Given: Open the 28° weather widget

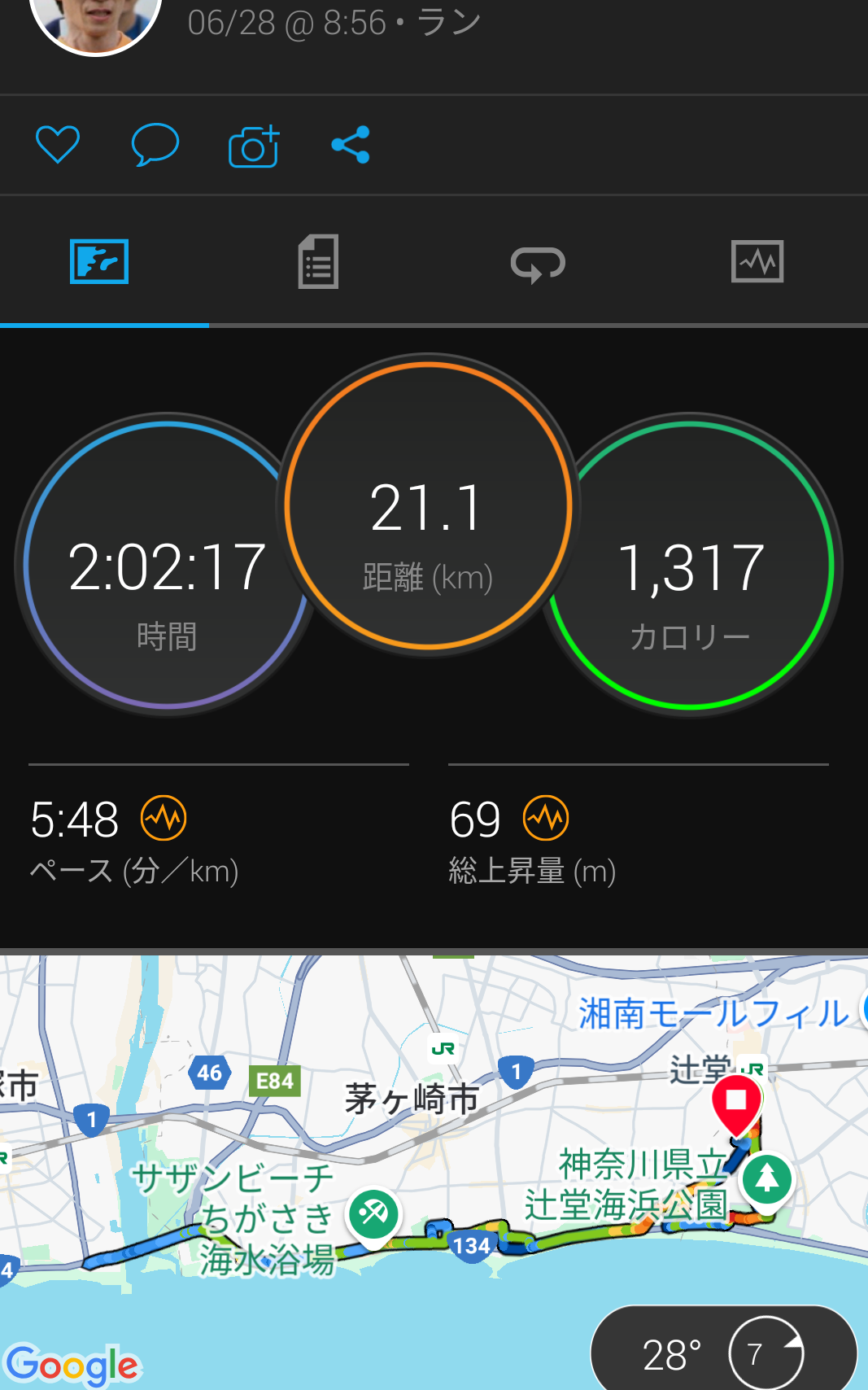Looking at the screenshot, I should (724, 1349).
